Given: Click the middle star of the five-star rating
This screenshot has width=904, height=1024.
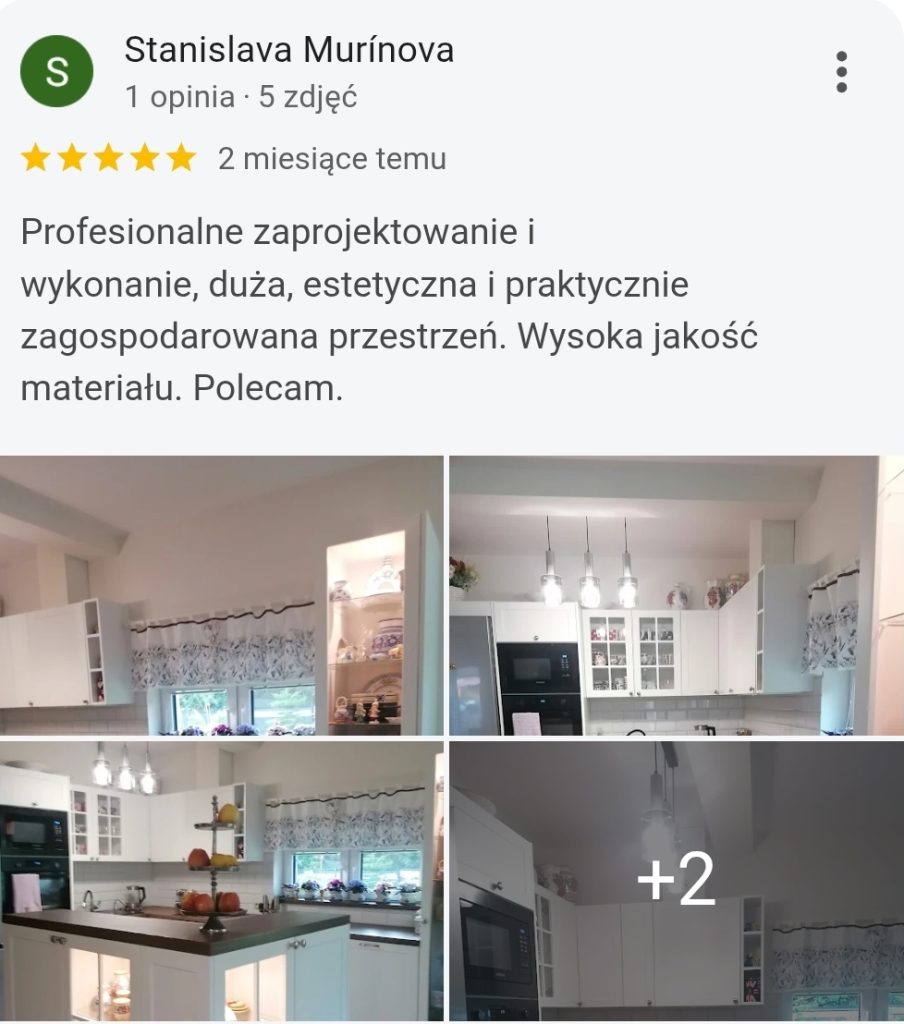Looking at the screenshot, I should click(108, 157).
